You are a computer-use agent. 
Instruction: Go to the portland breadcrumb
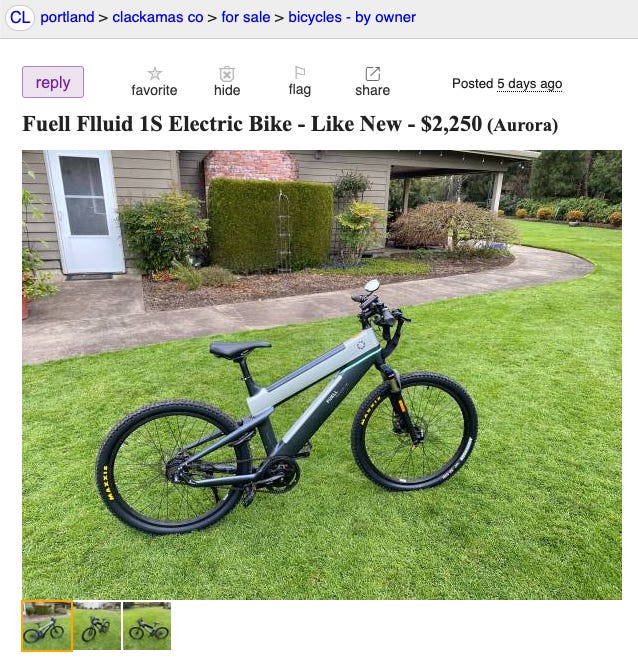(68, 17)
